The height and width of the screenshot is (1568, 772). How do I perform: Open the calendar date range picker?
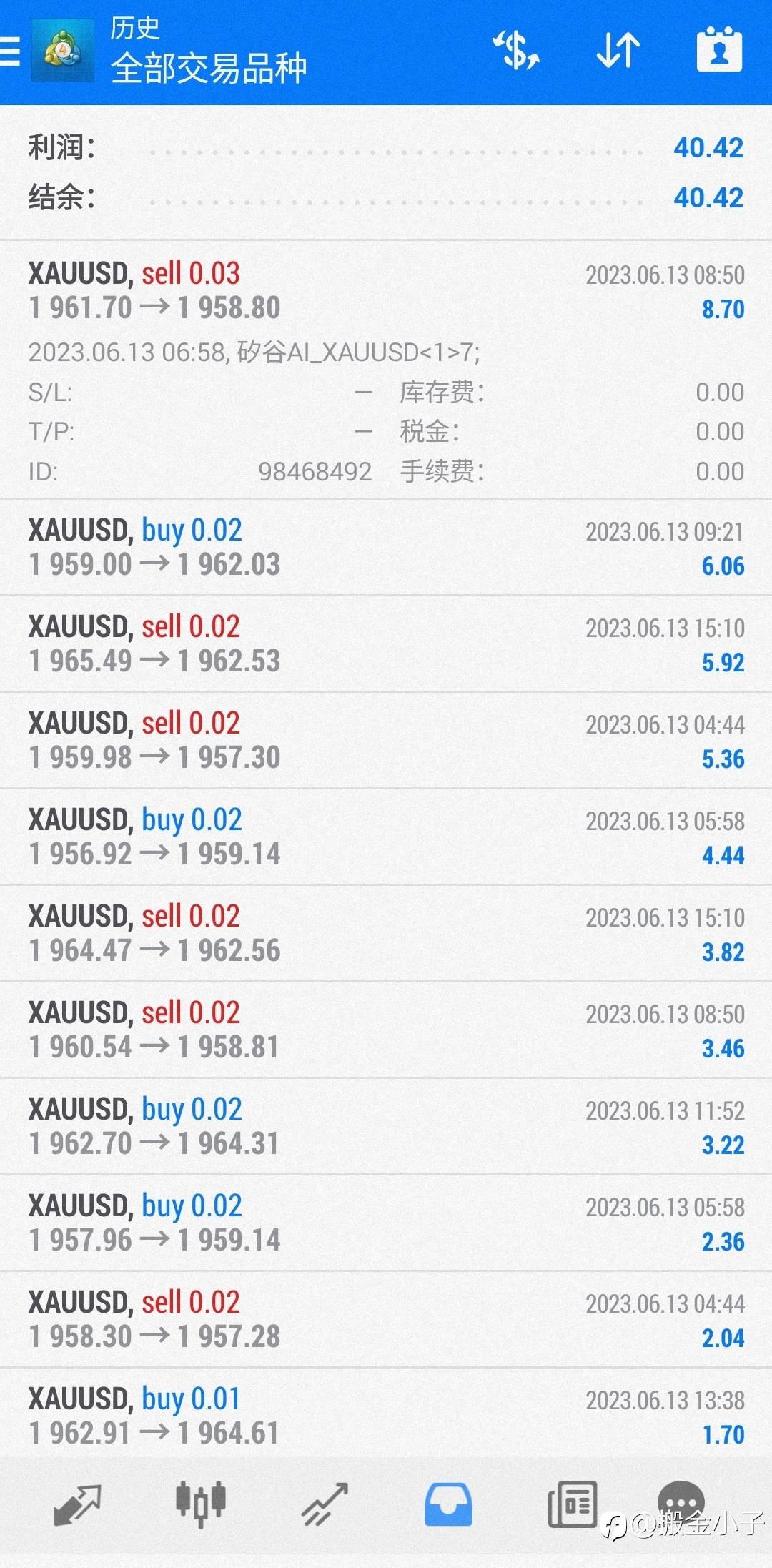(x=719, y=50)
